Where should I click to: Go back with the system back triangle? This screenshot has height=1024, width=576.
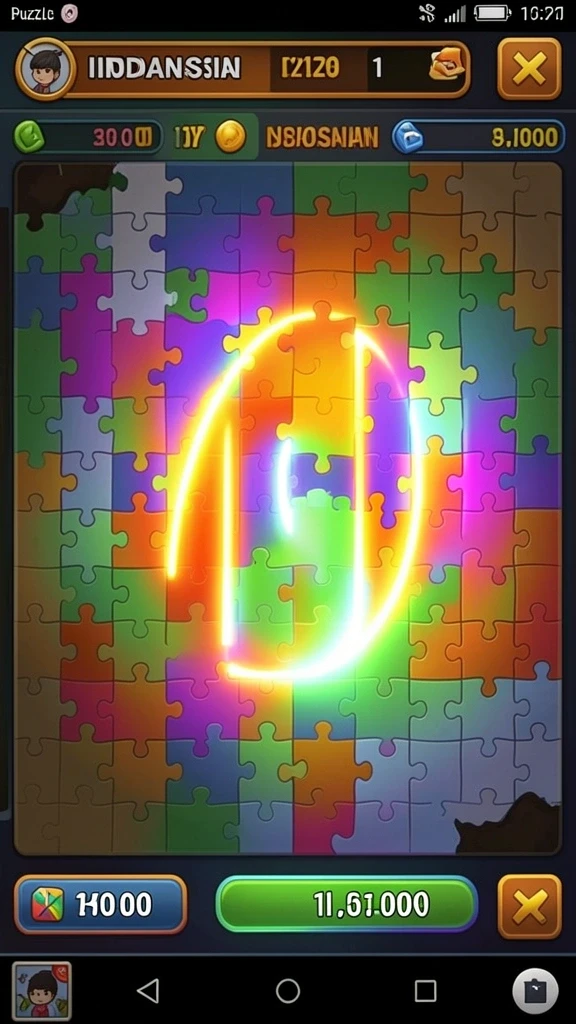coord(148,991)
